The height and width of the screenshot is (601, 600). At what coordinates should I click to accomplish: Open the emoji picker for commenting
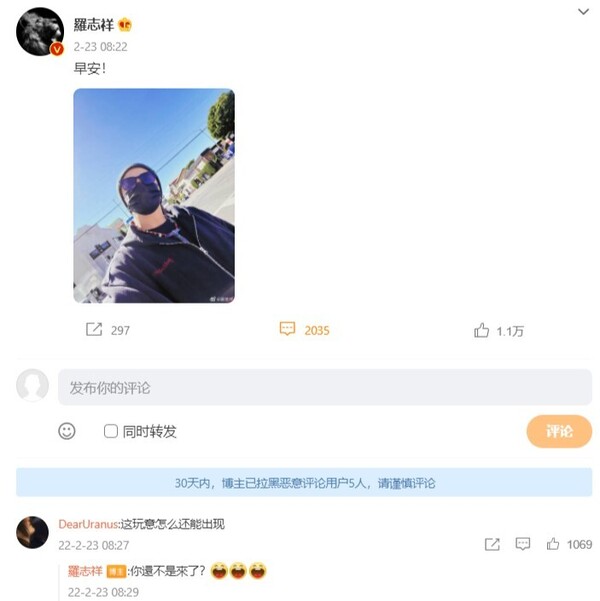coord(67,431)
